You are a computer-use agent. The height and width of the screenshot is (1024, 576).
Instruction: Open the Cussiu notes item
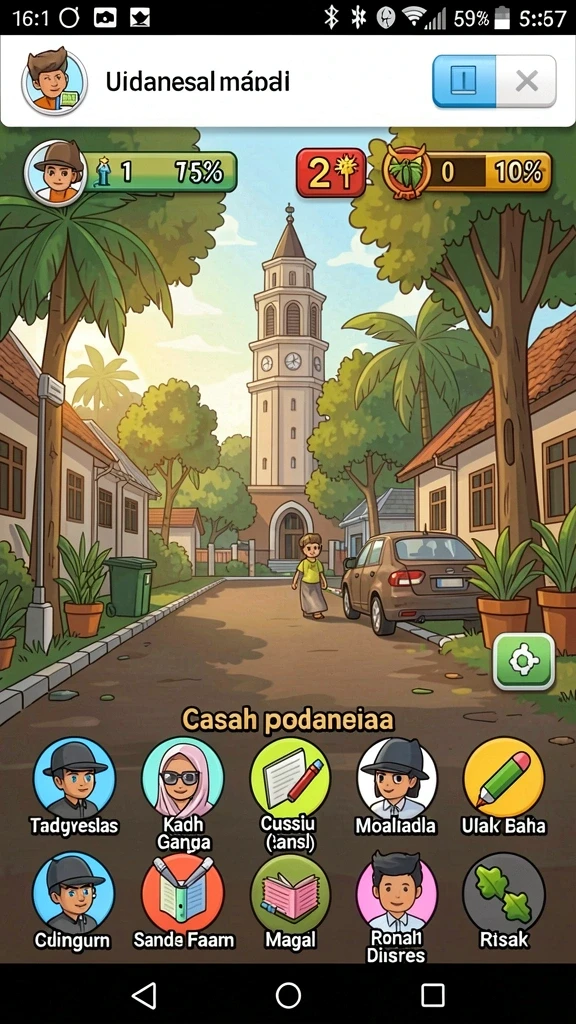coord(291,778)
